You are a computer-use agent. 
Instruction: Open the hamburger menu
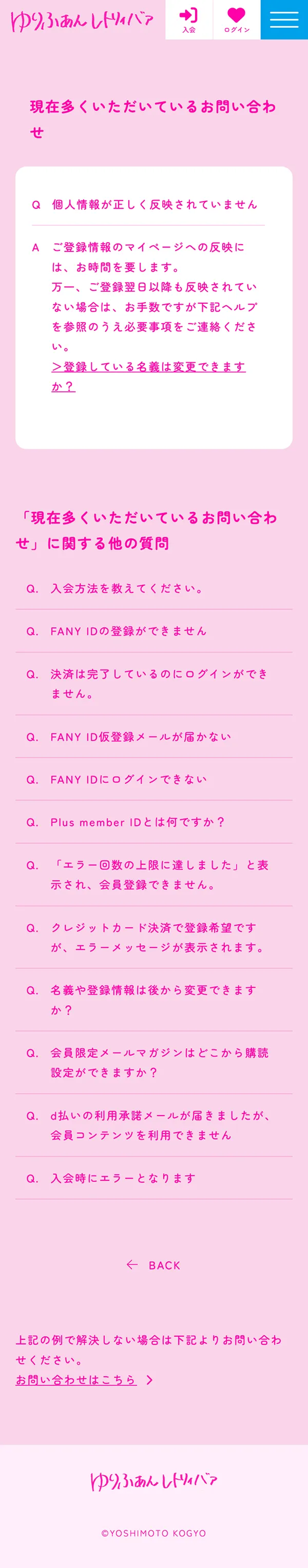pyautogui.click(x=284, y=20)
